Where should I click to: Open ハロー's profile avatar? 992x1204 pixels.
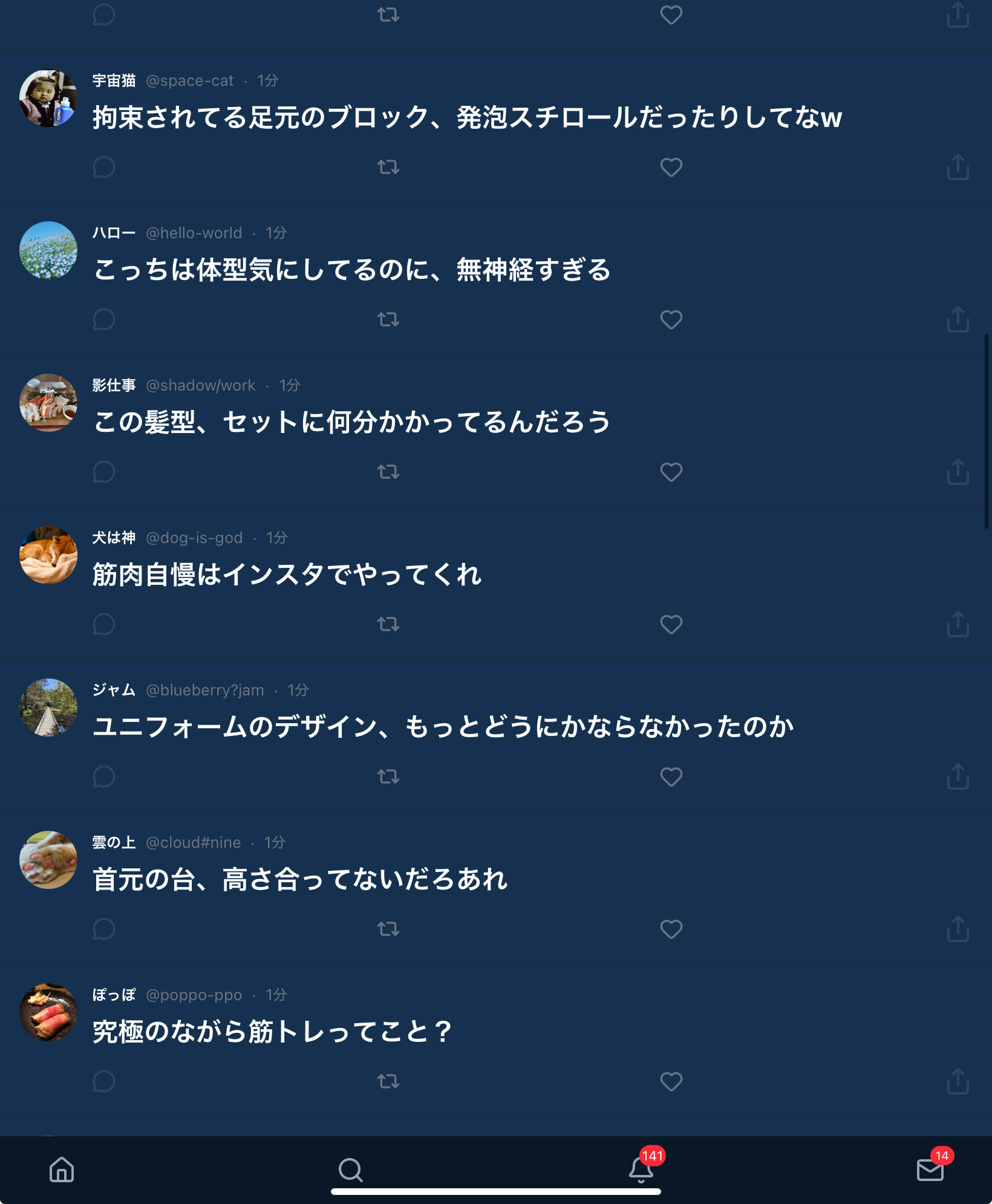point(48,250)
